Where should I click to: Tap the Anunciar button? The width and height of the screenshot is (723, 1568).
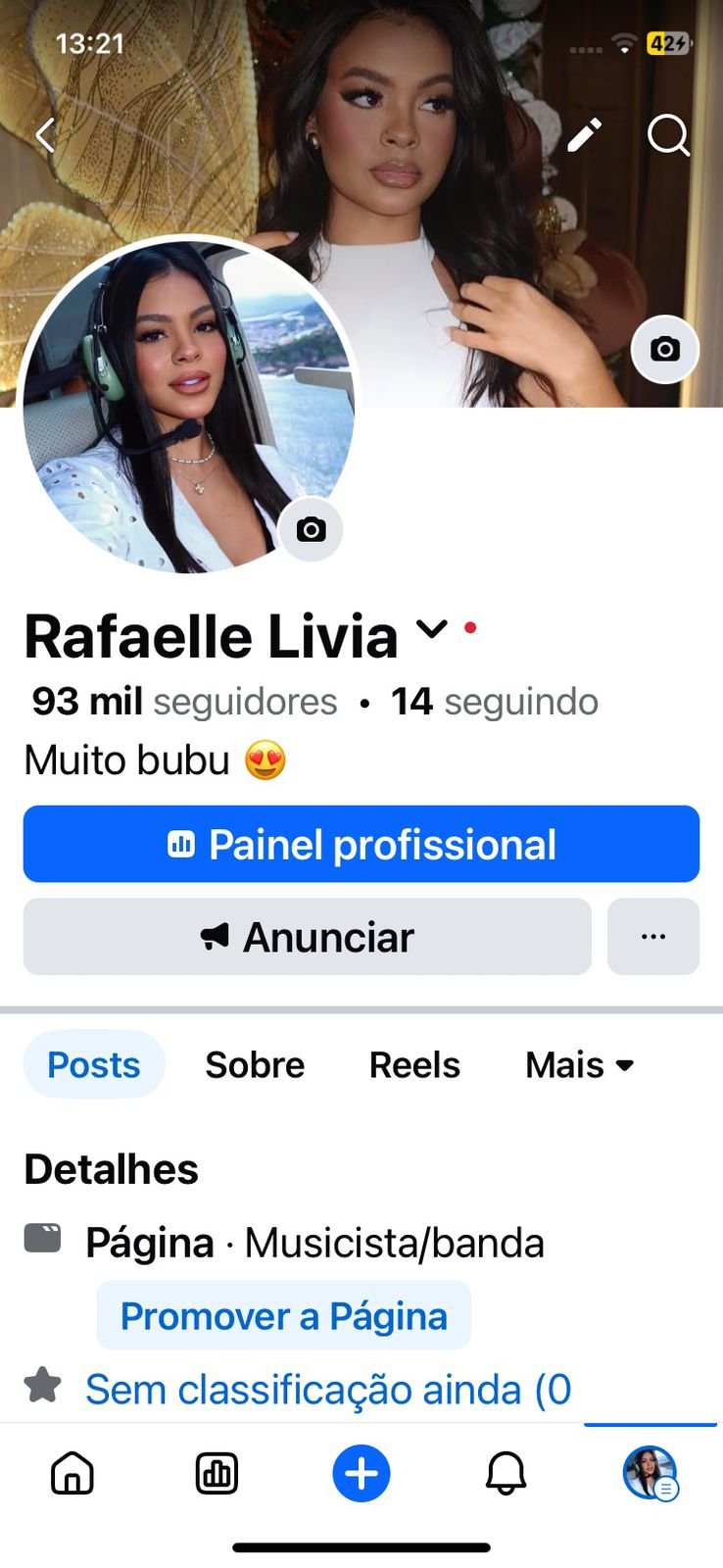[x=308, y=938]
